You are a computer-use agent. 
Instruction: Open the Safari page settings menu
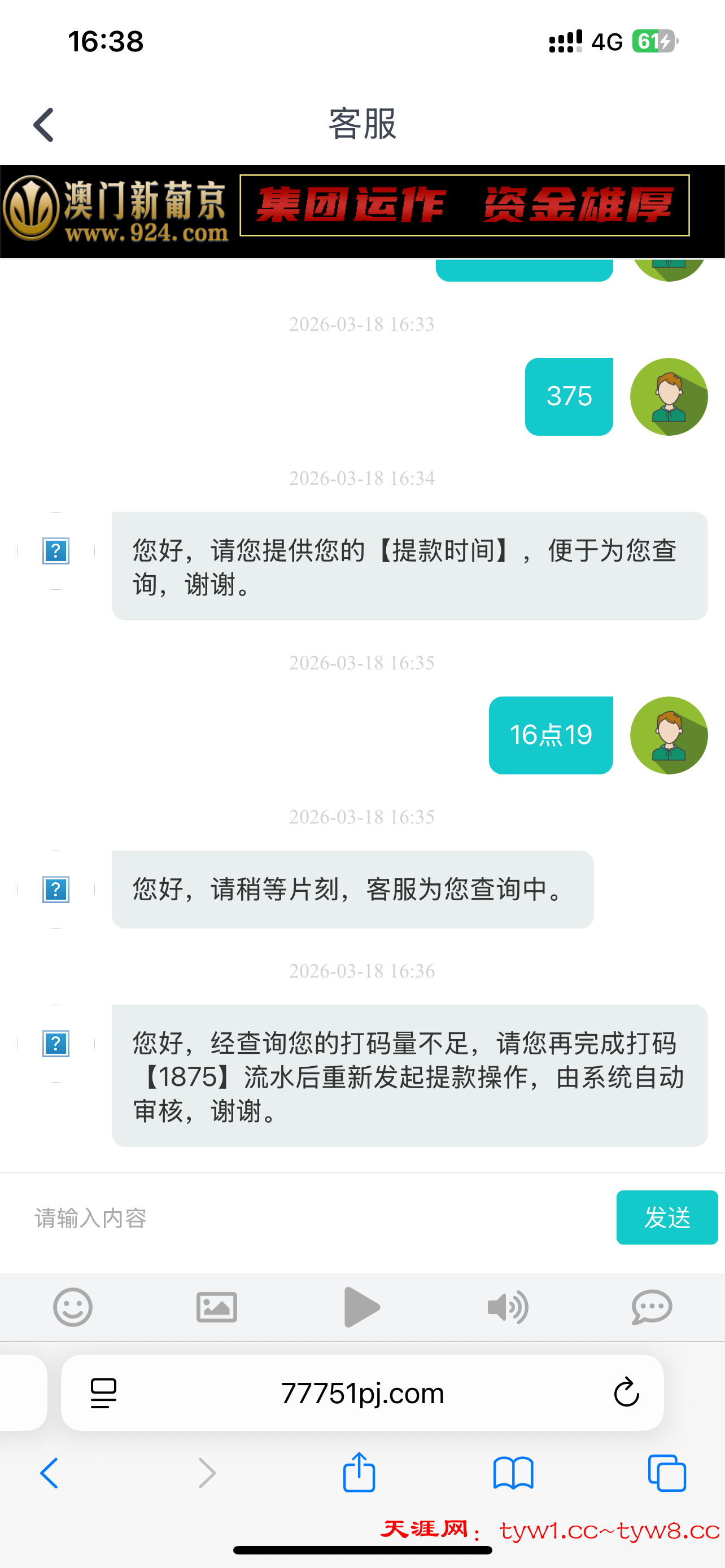pyautogui.click(x=103, y=1392)
